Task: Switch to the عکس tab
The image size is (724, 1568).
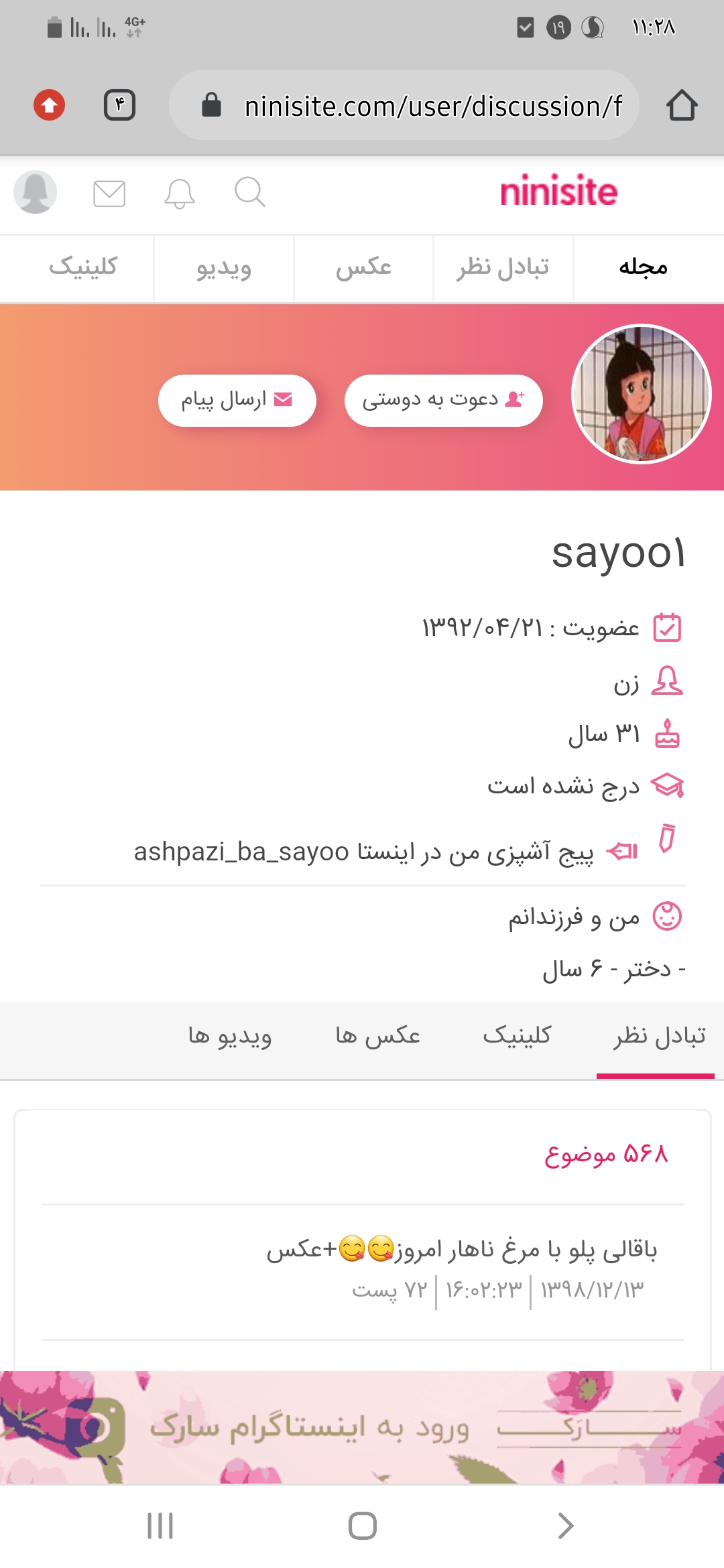Action: (363, 267)
